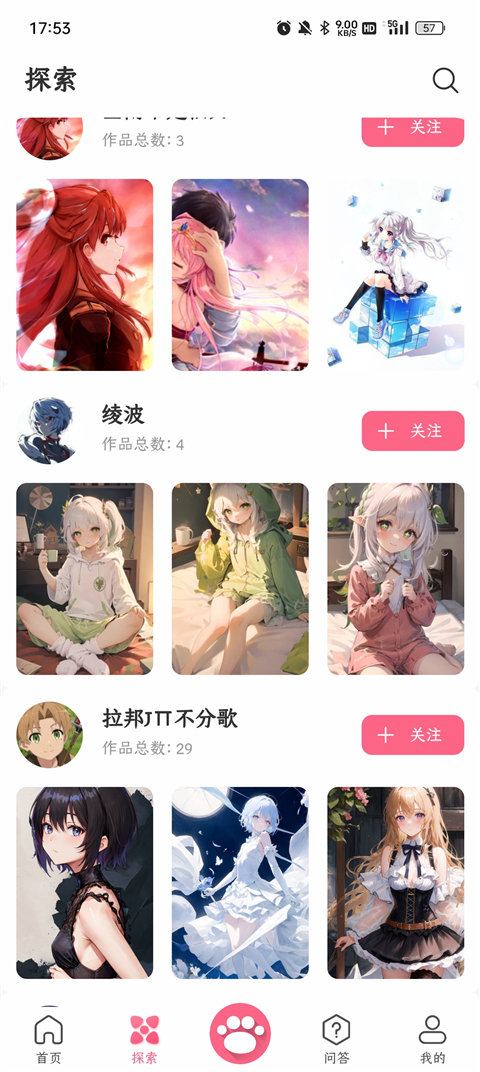Select the 探索 tab
This screenshot has height=1072, width=480.
tap(144, 1039)
